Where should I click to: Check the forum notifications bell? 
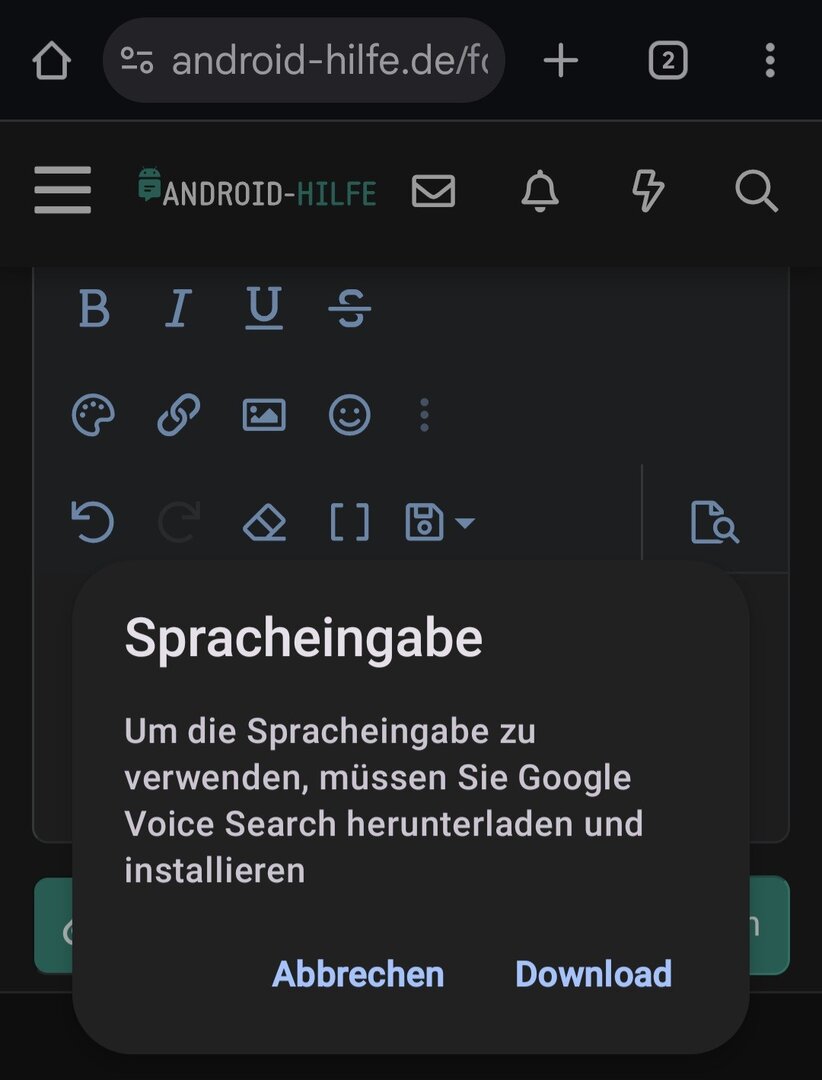540,190
